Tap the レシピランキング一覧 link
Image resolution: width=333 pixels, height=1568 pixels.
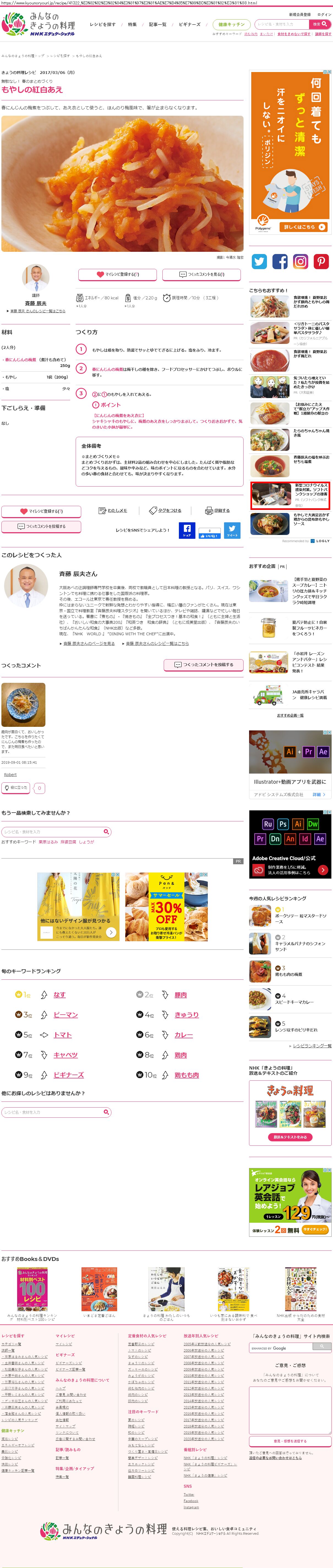312,1046
